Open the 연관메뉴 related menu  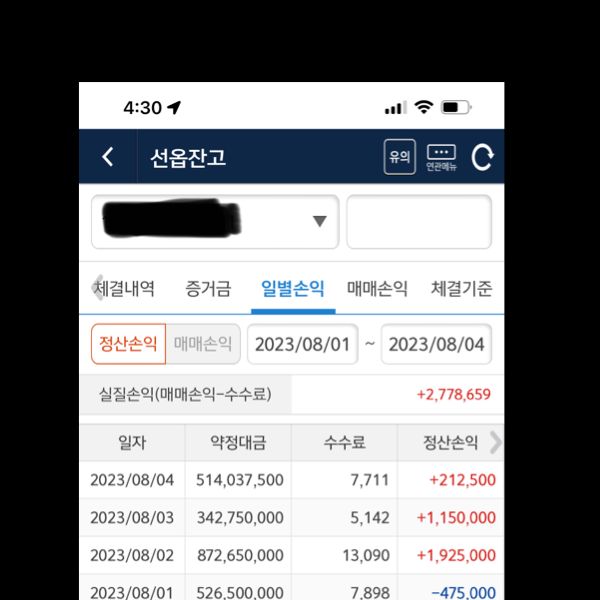click(x=441, y=157)
